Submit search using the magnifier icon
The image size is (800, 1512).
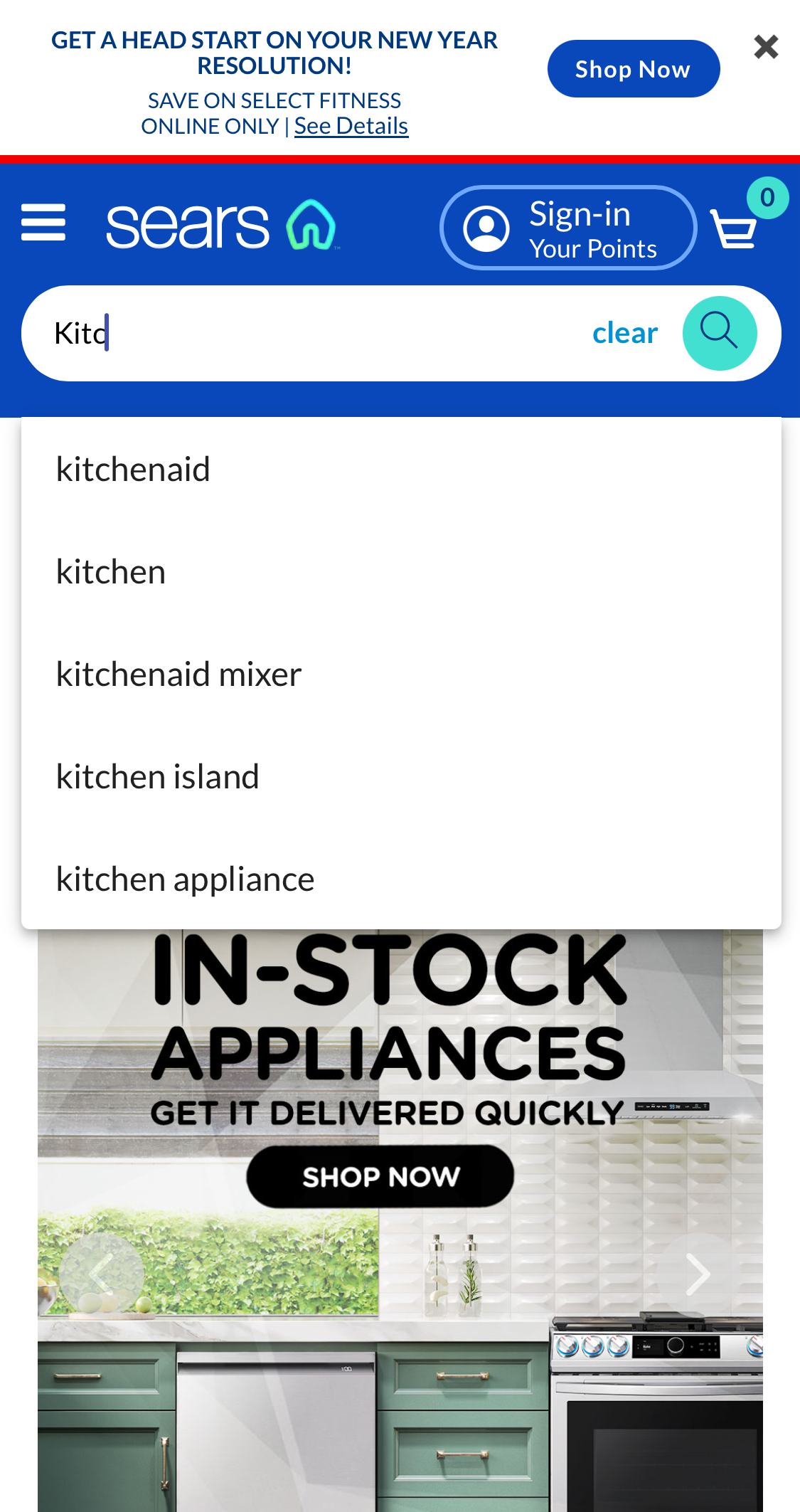coord(720,332)
